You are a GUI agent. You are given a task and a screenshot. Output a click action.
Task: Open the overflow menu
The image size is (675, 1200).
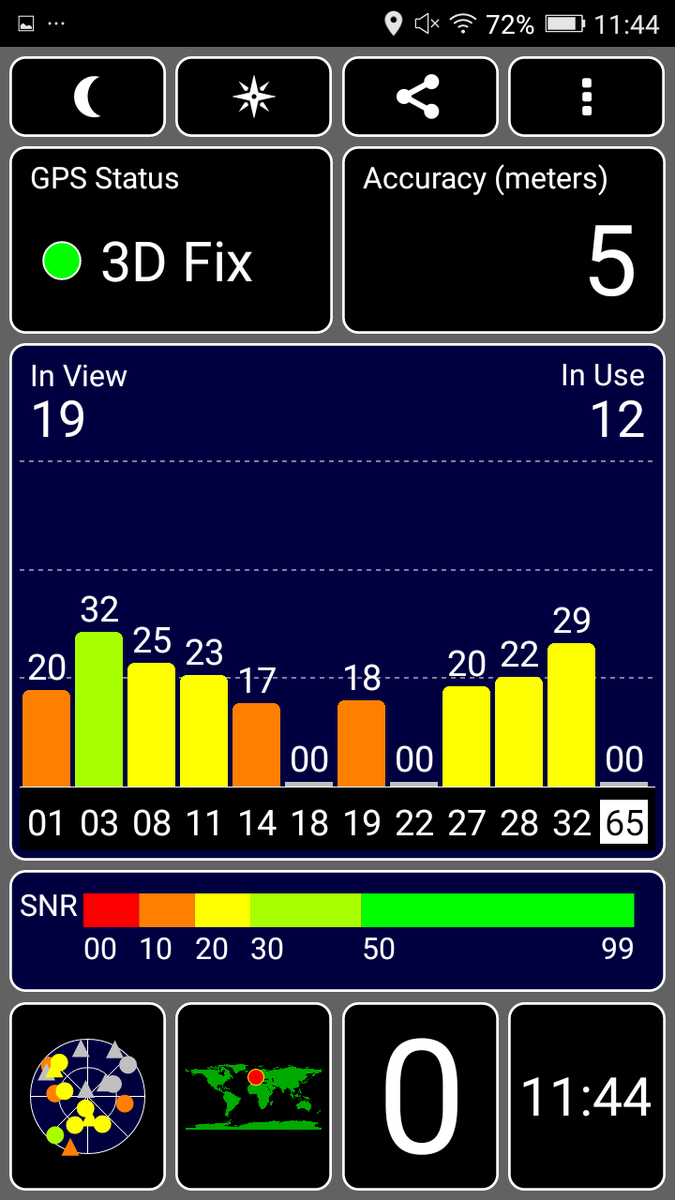[x=586, y=97]
